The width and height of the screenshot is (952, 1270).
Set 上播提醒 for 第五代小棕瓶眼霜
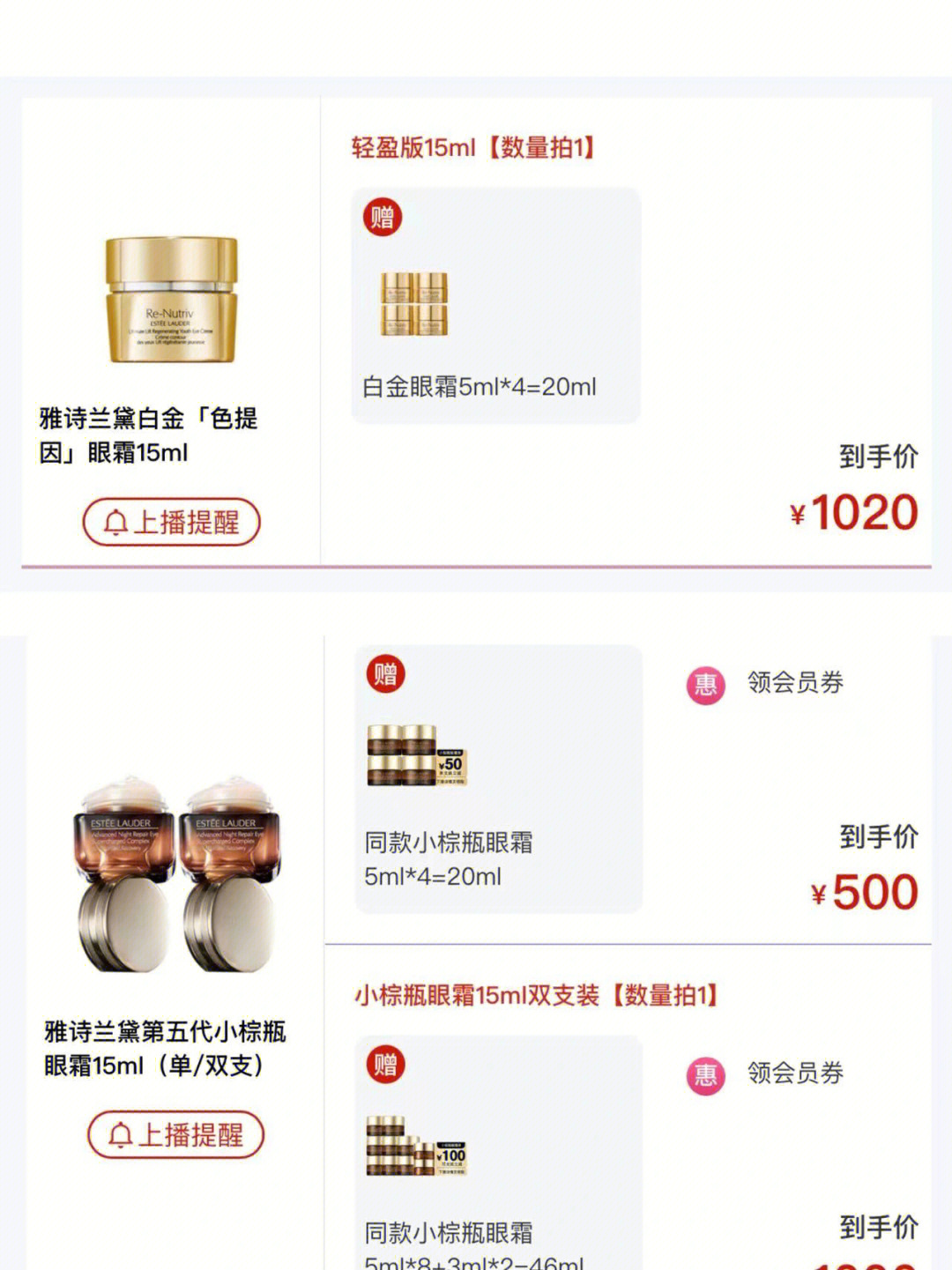(175, 1134)
